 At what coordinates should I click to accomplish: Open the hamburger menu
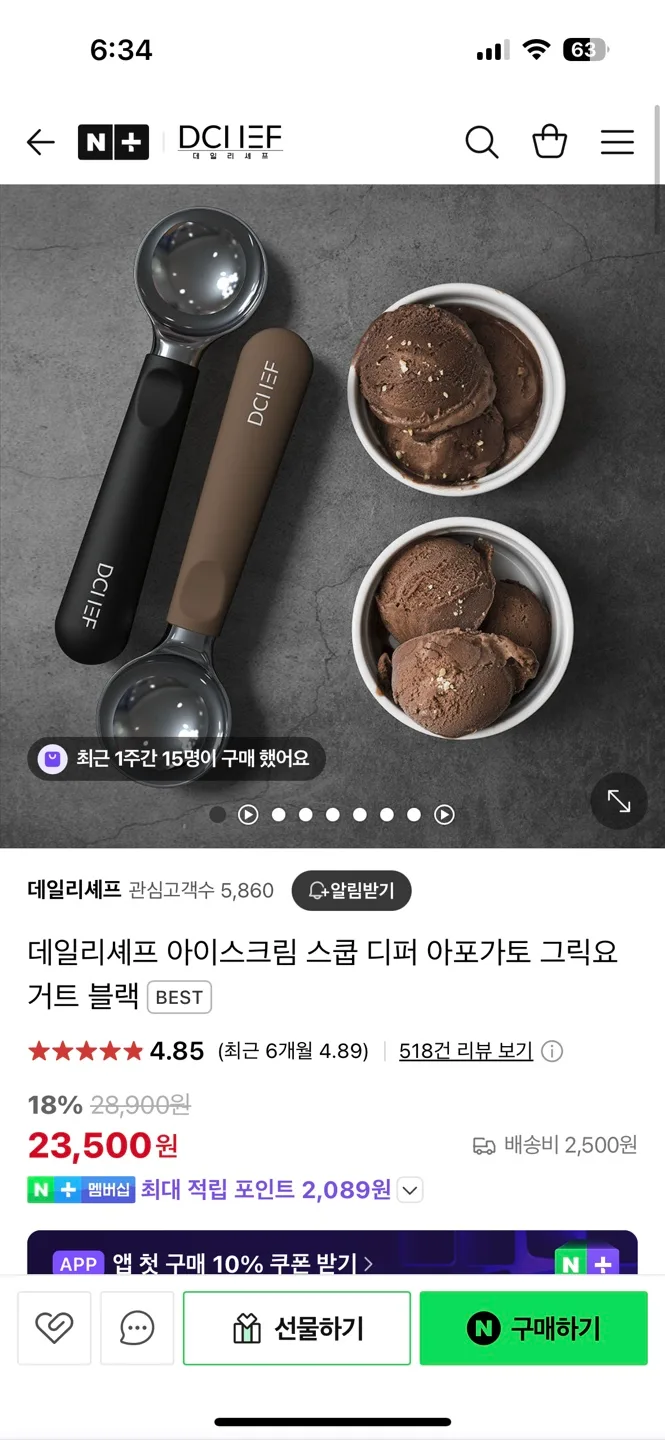617,143
